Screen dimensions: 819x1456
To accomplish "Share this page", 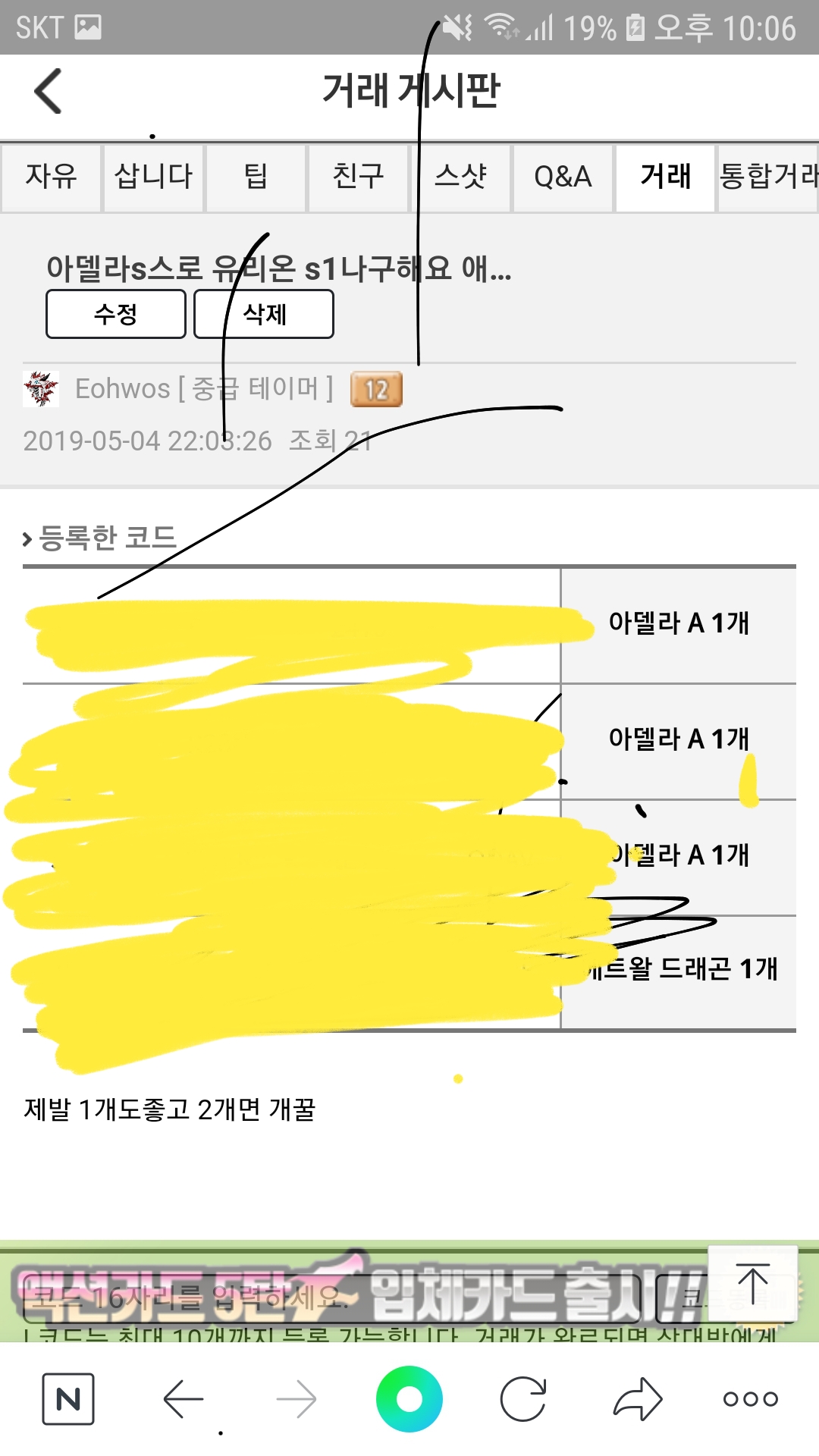I will [x=638, y=1399].
